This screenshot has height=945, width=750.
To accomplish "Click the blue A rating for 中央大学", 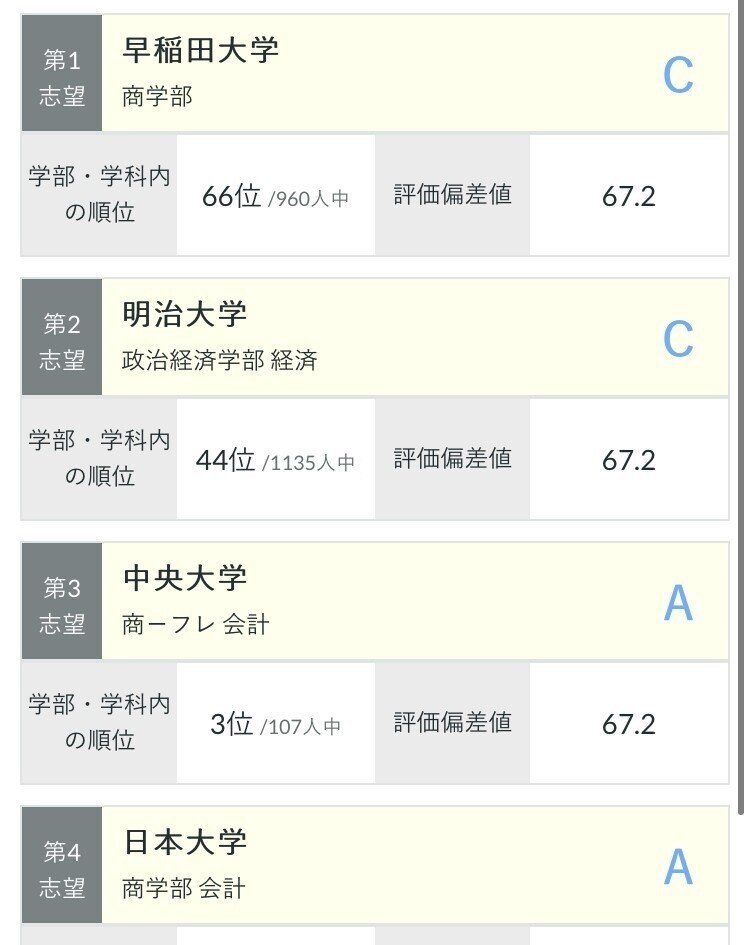I will click(x=678, y=598).
